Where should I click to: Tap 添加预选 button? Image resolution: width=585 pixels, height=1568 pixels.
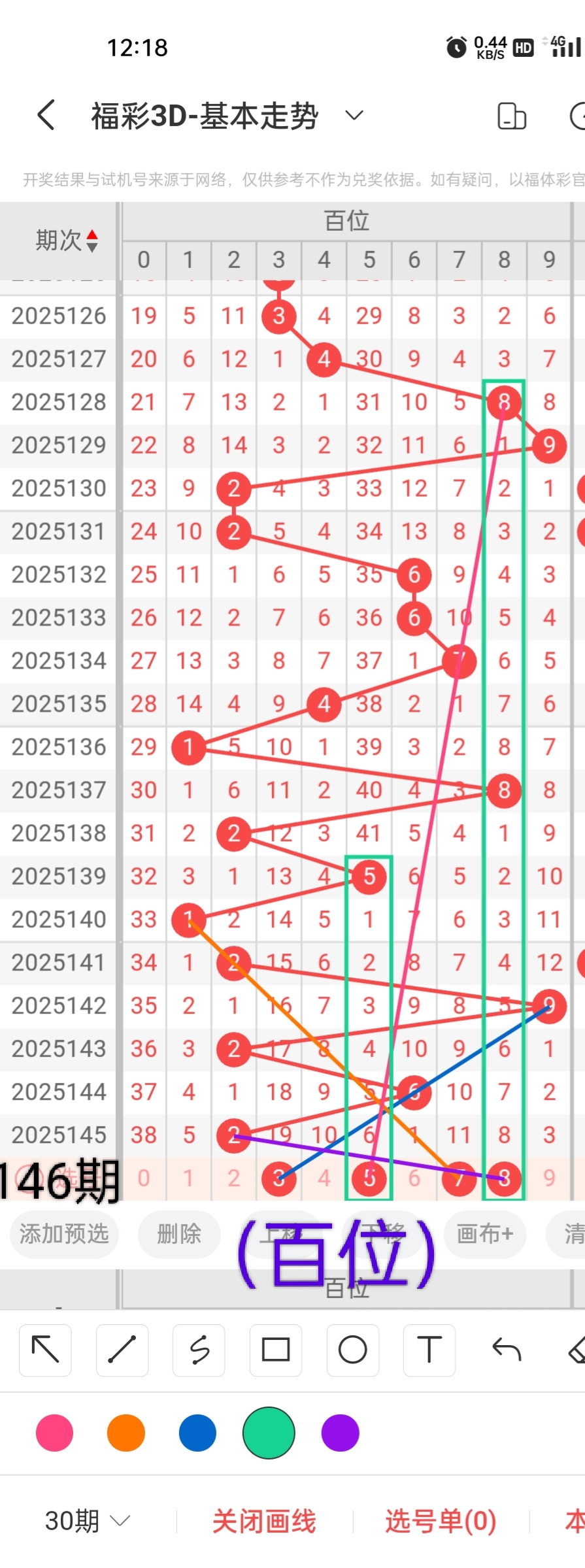(64, 1233)
